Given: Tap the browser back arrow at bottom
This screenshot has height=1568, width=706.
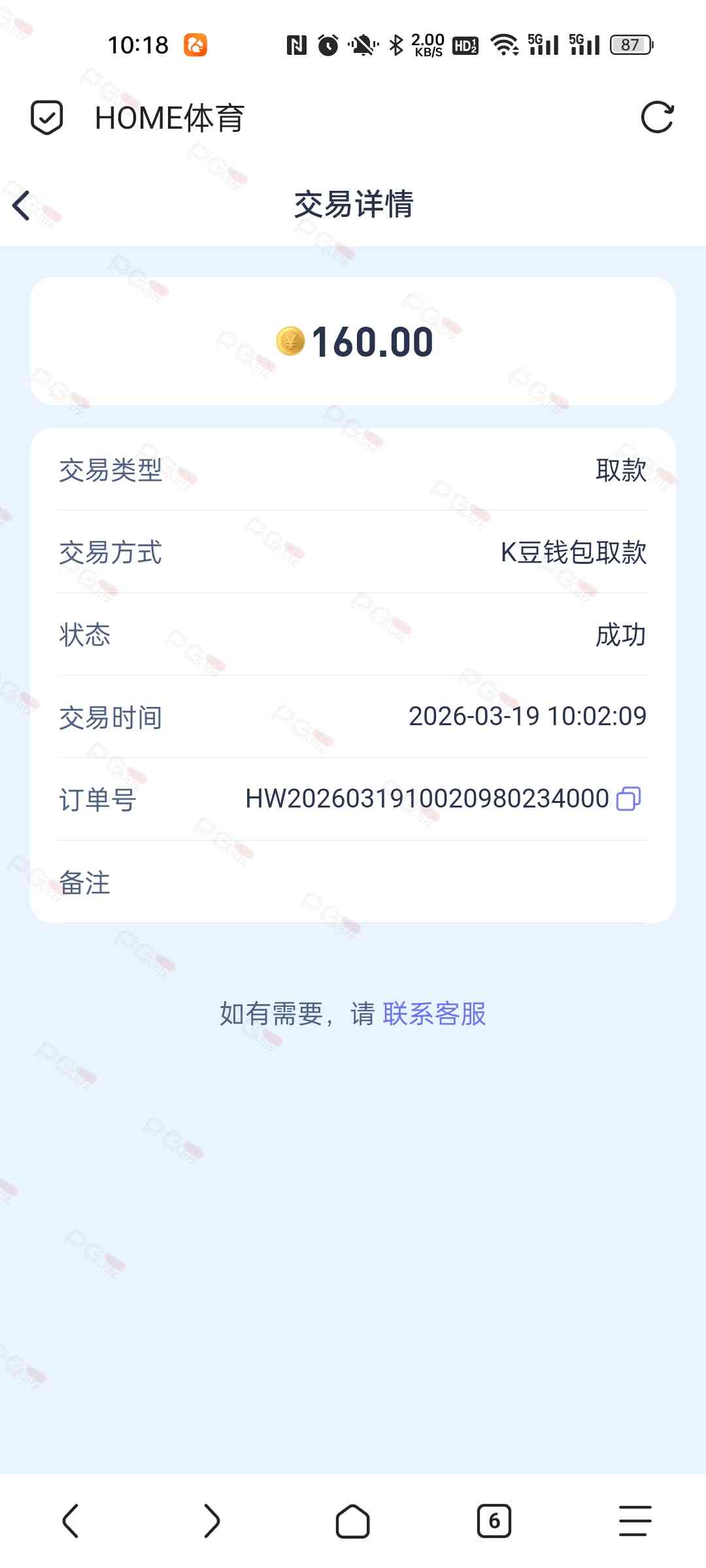Looking at the screenshot, I should (71, 1521).
